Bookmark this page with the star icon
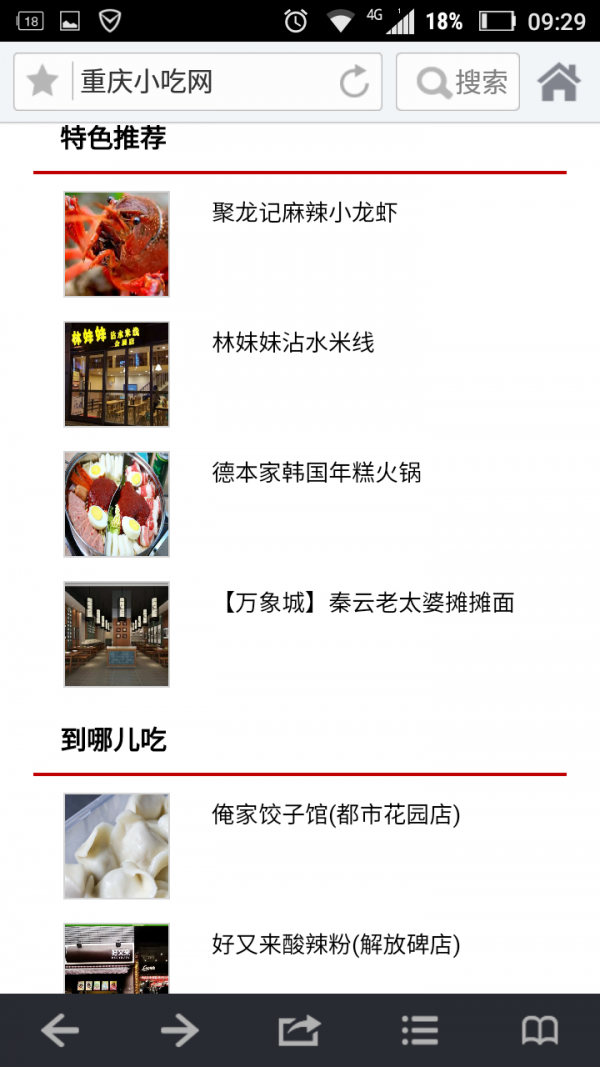The image size is (600, 1067). (x=43, y=81)
